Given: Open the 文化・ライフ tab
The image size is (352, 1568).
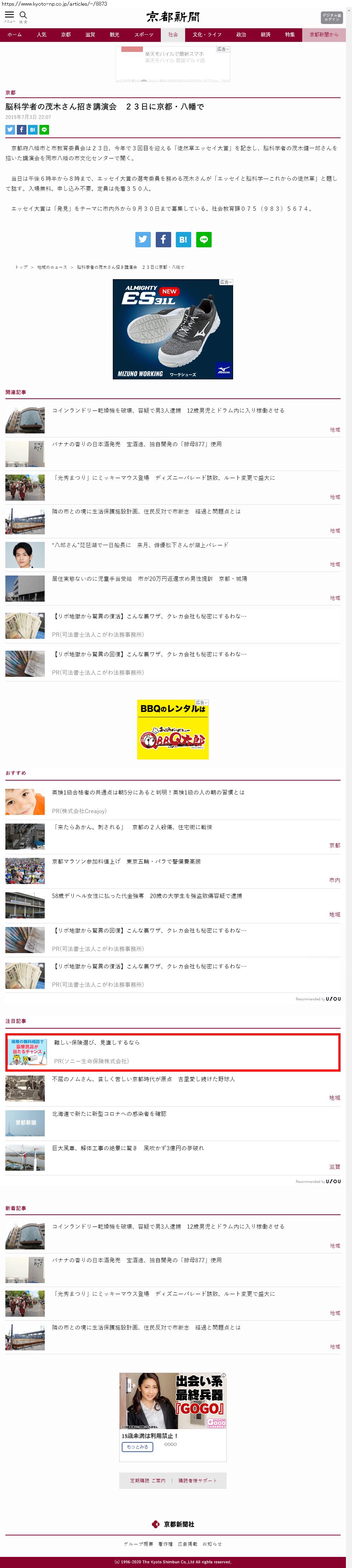Looking at the screenshot, I should click(x=207, y=35).
